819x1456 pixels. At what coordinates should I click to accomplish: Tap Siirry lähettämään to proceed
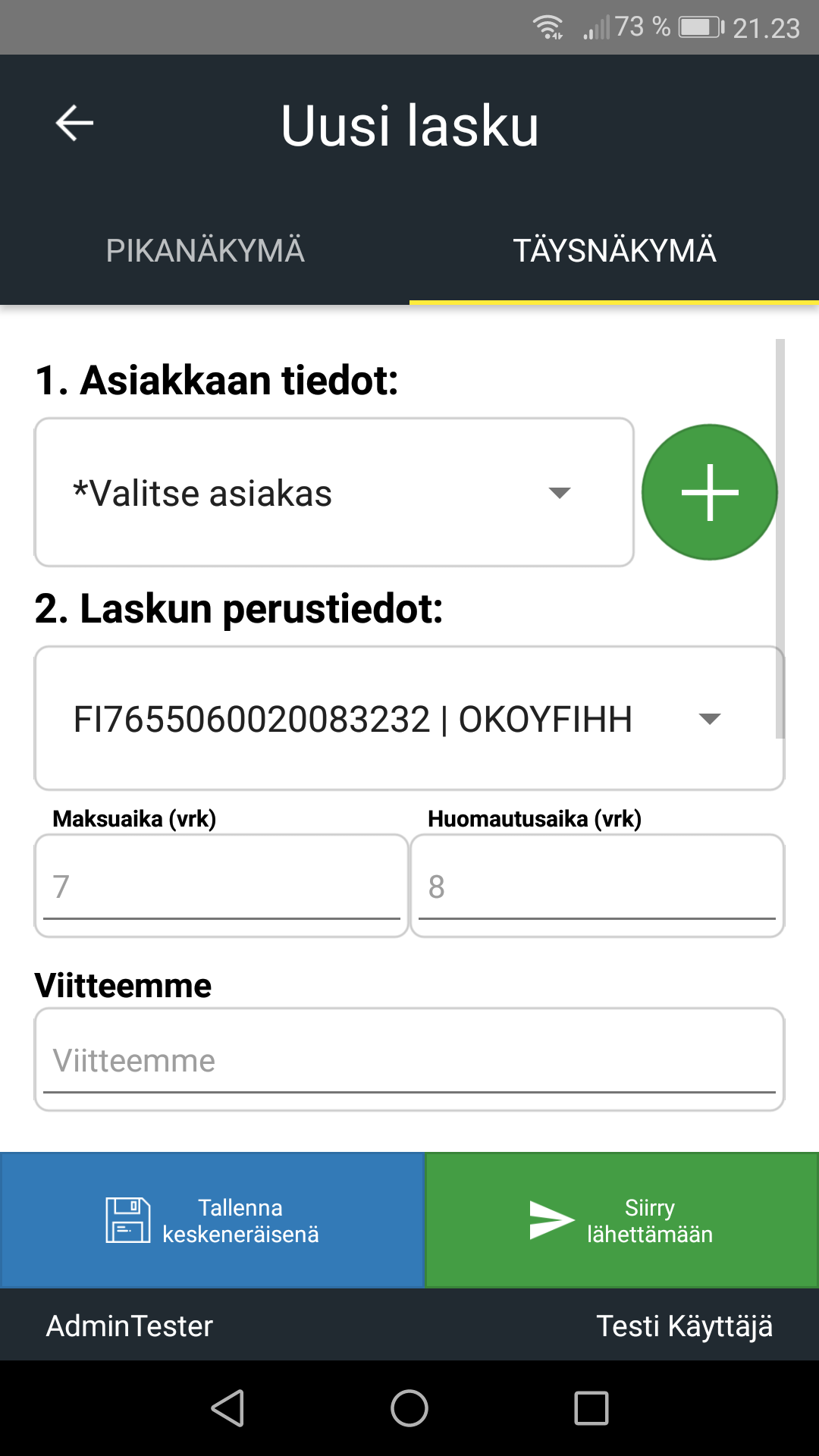pos(622,1220)
